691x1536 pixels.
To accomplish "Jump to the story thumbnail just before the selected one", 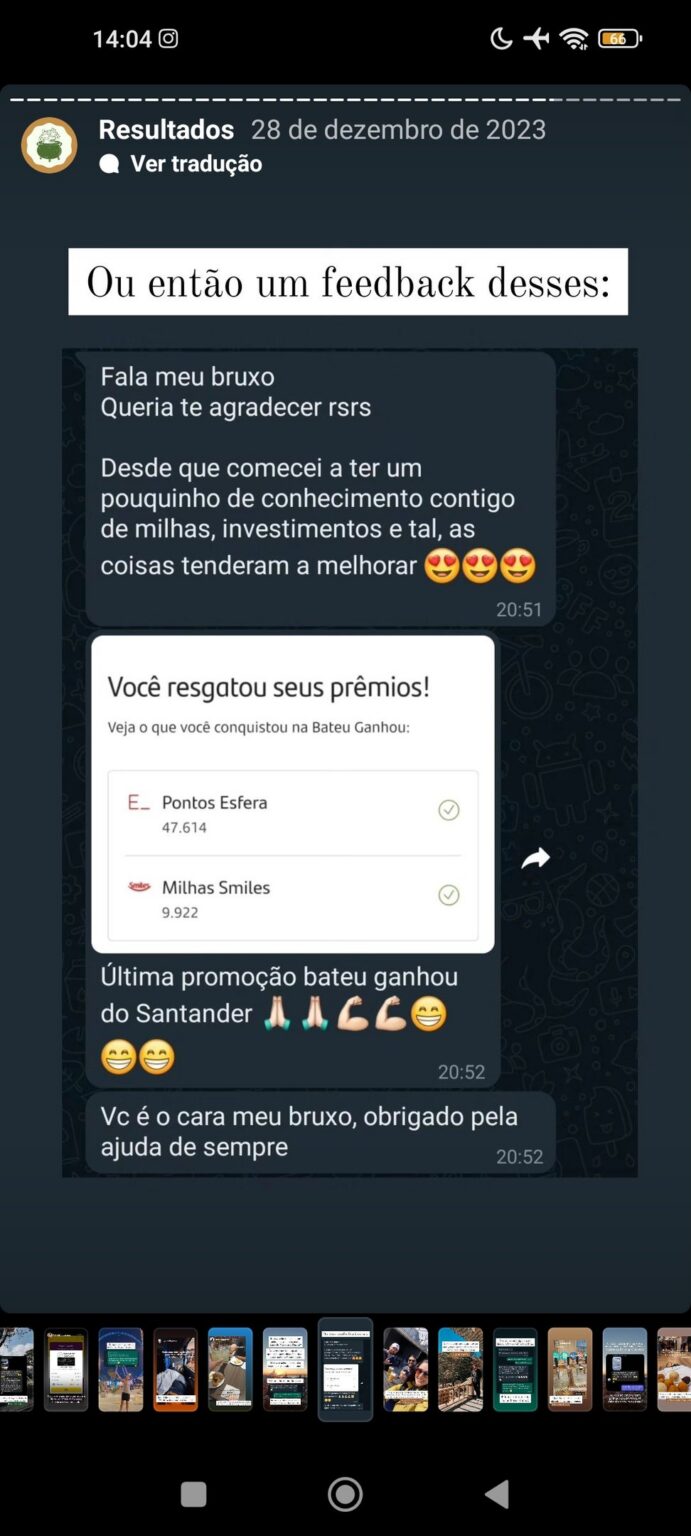I will 285,1369.
